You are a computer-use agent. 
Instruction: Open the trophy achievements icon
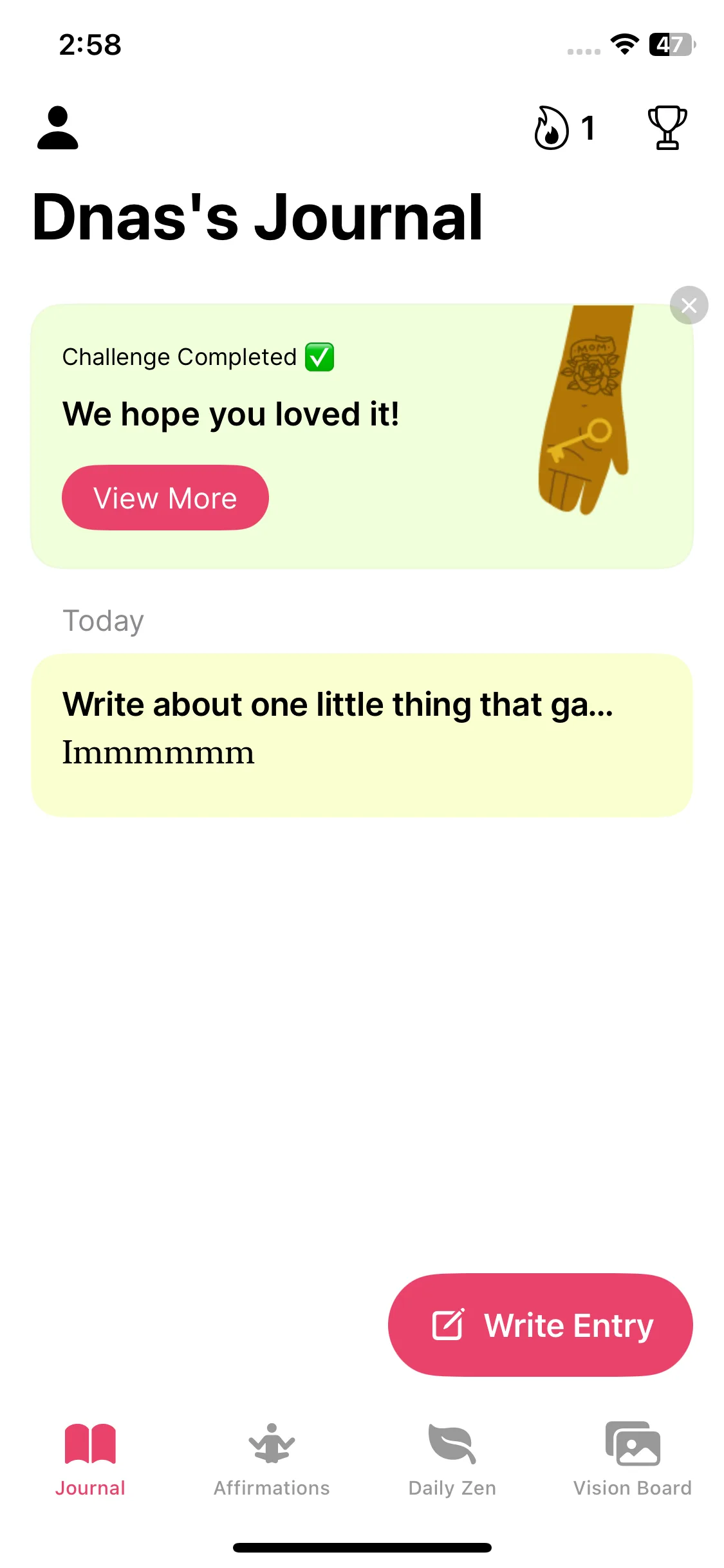tap(667, 127)
